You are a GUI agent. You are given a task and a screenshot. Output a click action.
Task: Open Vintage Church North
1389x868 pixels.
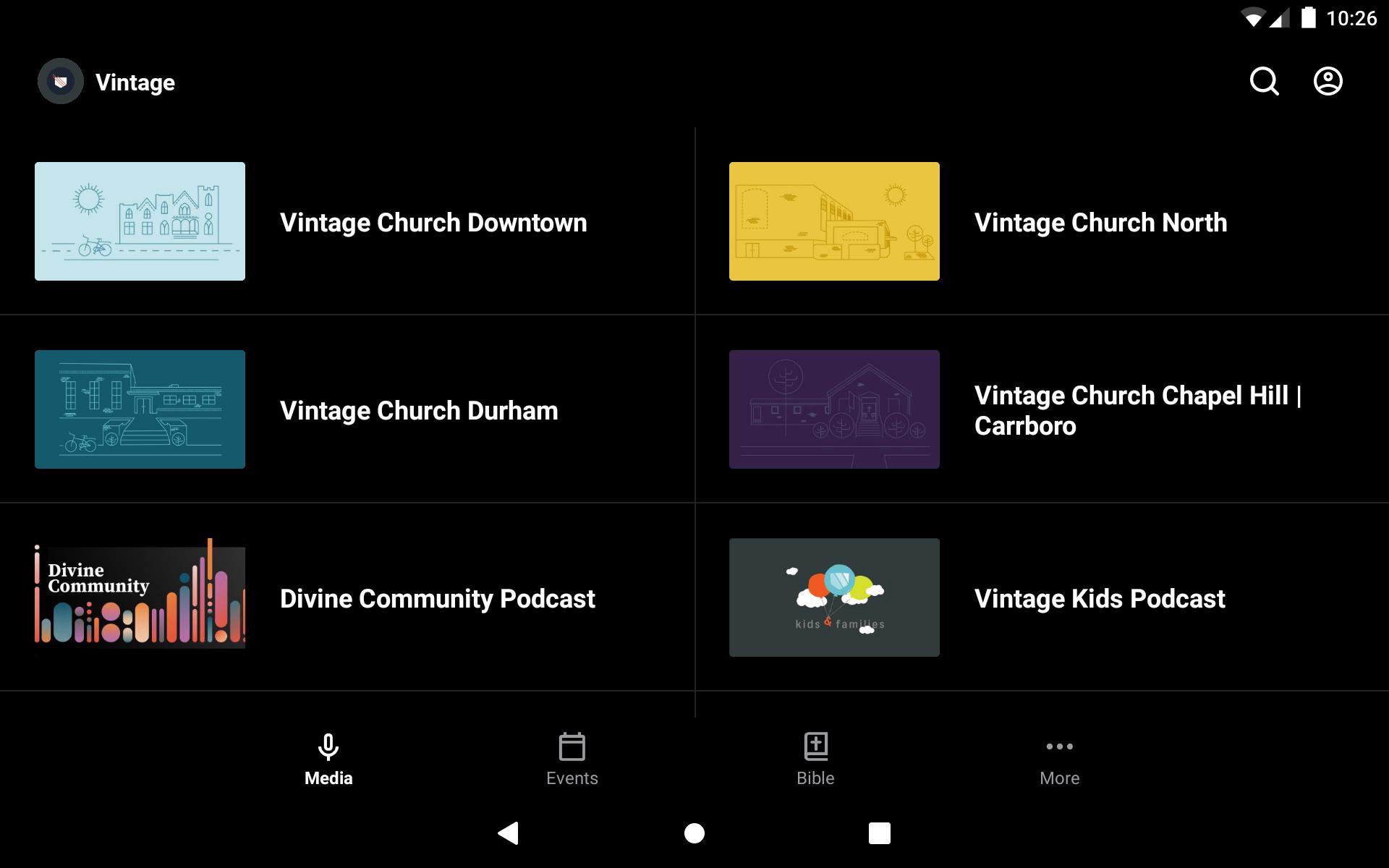1100,222
